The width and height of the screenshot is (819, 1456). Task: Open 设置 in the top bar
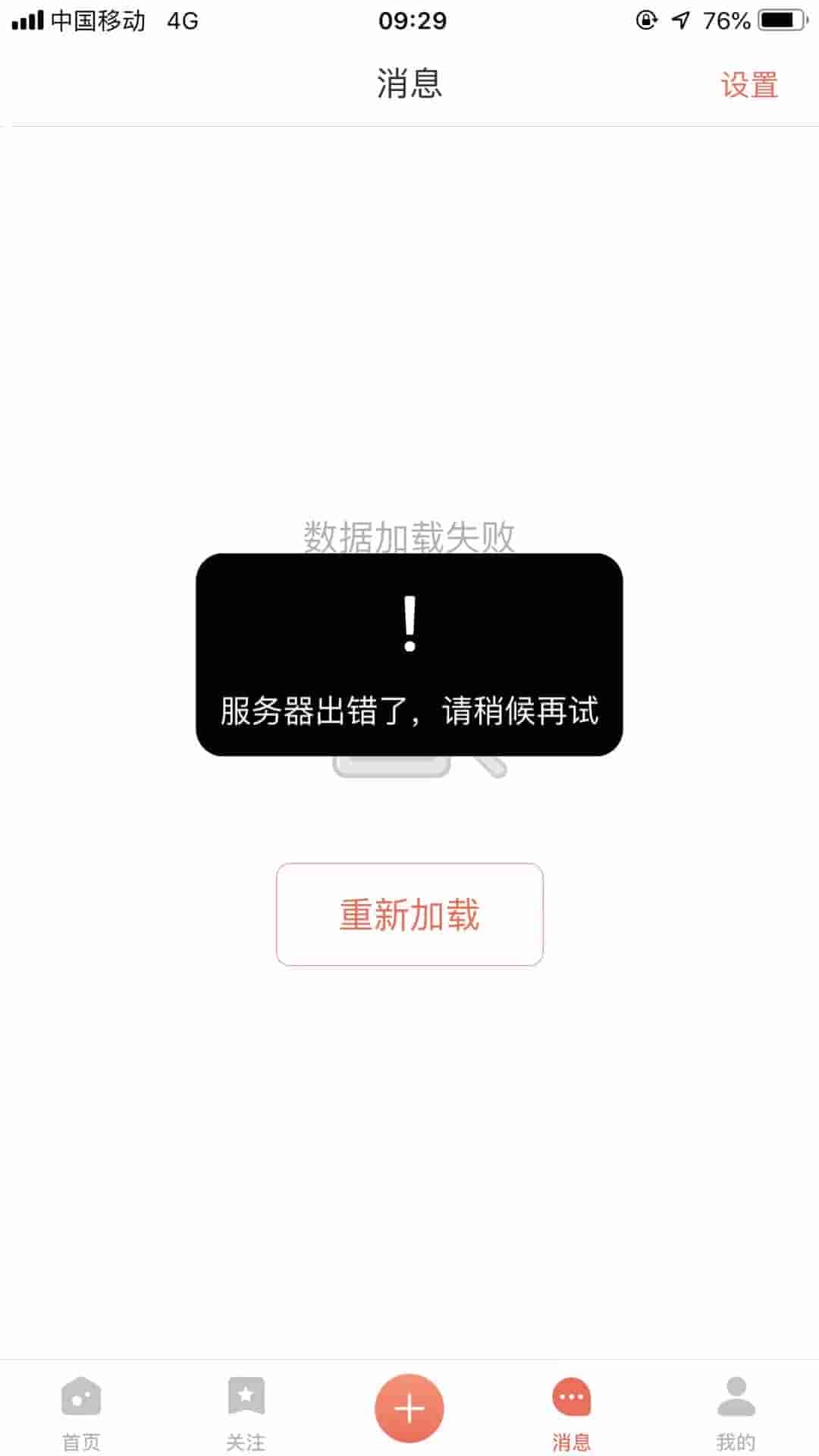749,85
